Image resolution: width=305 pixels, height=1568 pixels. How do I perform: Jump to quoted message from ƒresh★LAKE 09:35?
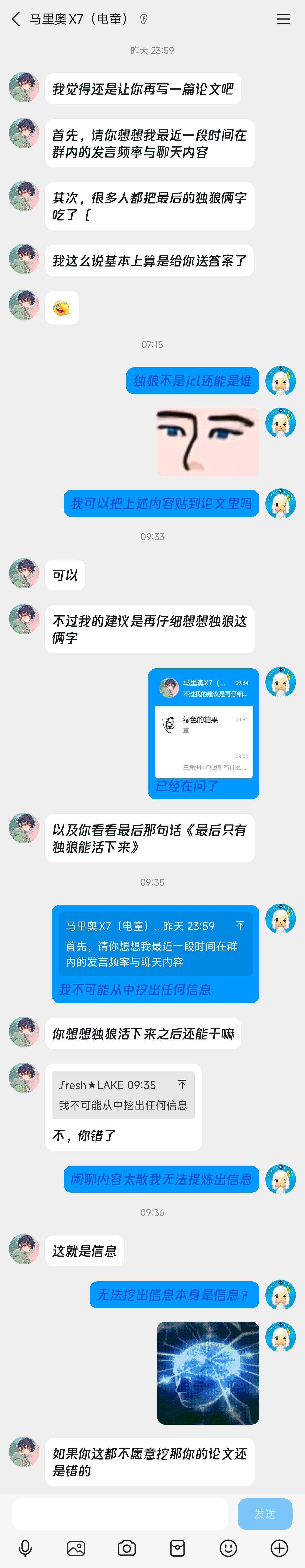point(123,1094)
